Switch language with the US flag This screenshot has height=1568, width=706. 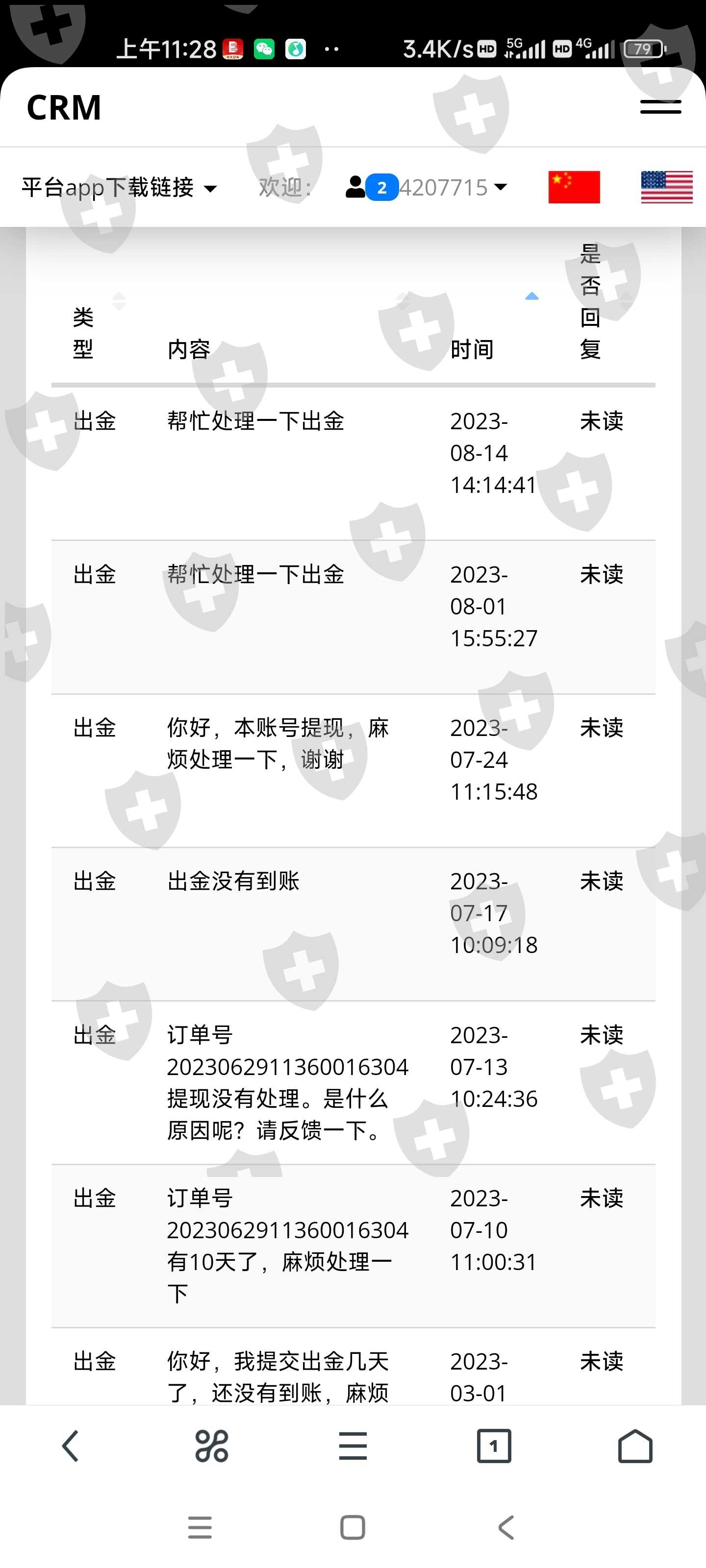point(666,187)
